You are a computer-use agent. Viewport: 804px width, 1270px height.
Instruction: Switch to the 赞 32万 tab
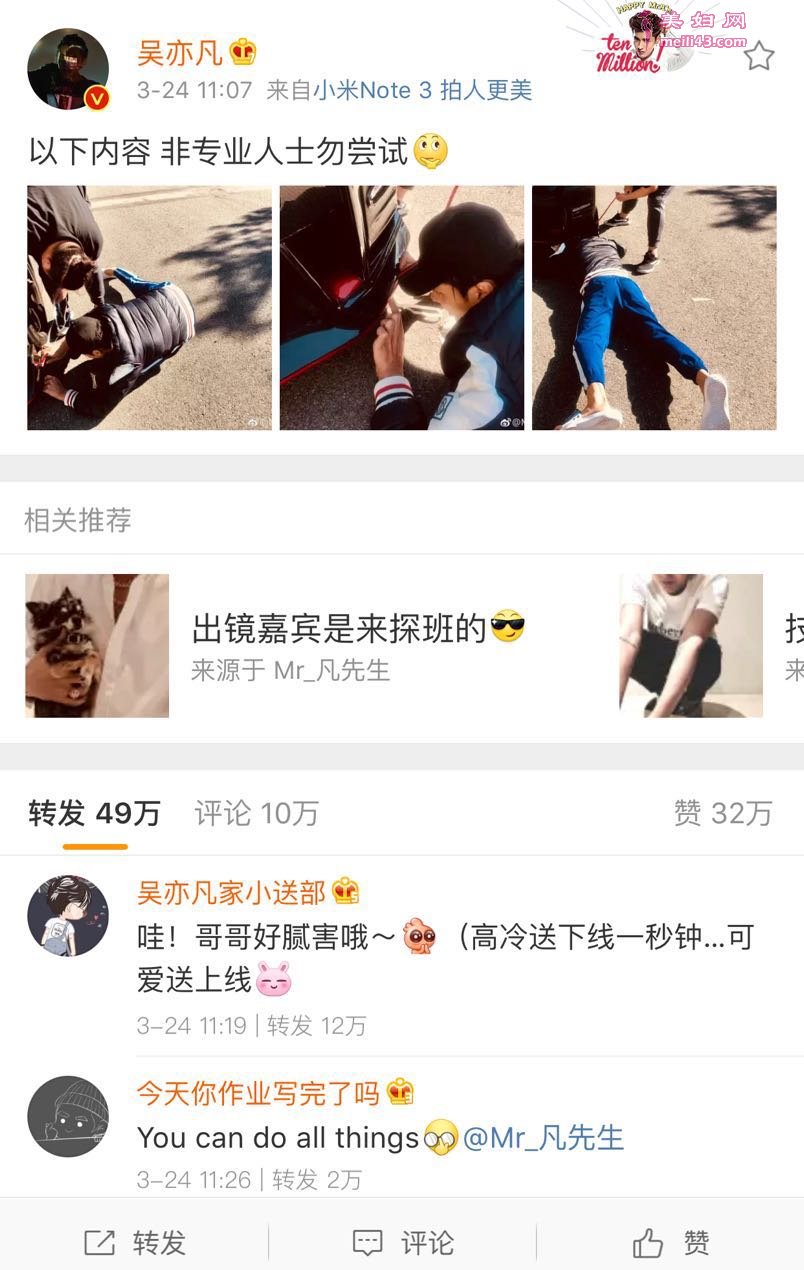723,814
